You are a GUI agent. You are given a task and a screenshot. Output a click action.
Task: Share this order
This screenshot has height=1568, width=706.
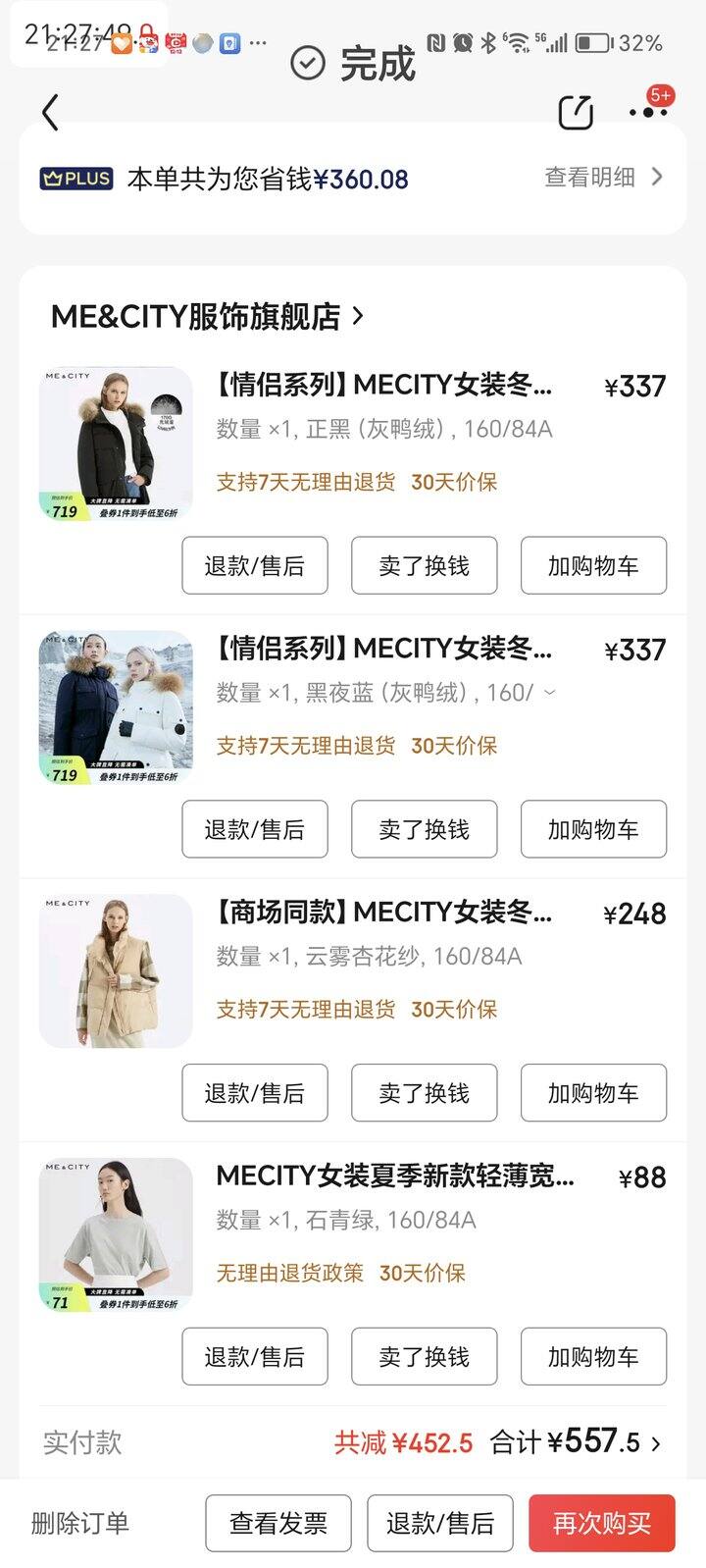[x=576, y=112]
